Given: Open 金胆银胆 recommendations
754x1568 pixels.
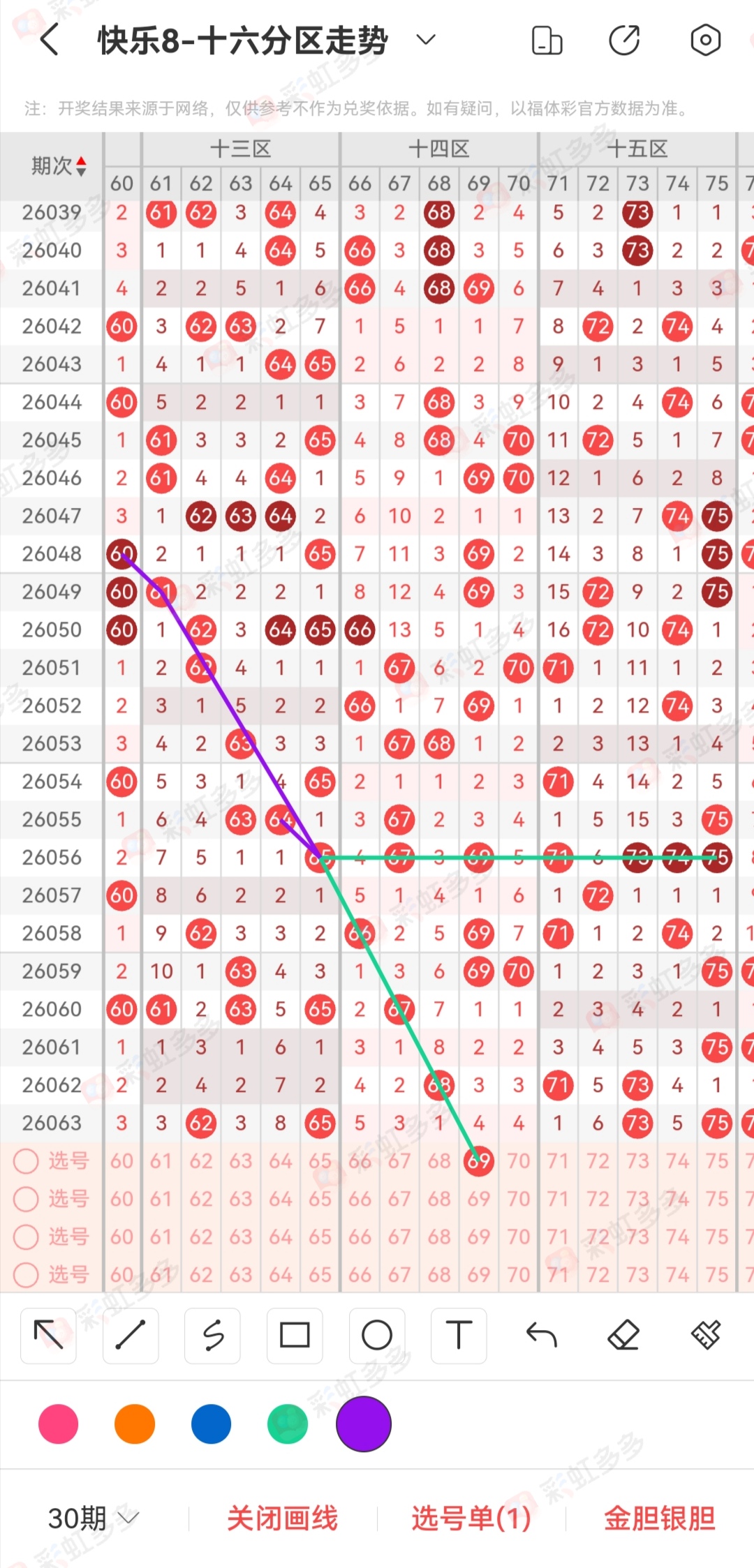Looking at the screenshot, I should tap(660, 1518).
